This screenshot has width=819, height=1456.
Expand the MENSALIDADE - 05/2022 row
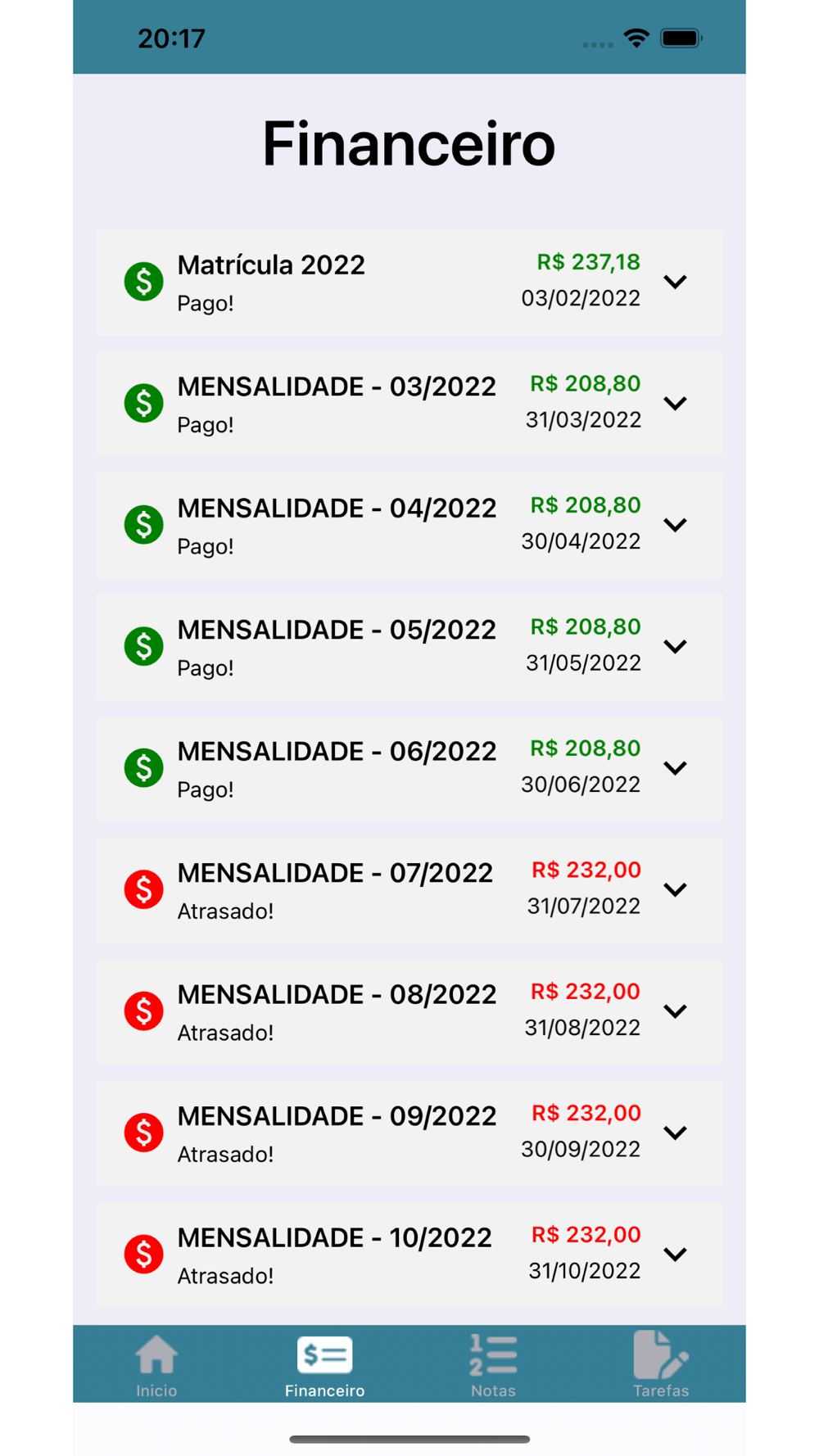pos(675,647)
